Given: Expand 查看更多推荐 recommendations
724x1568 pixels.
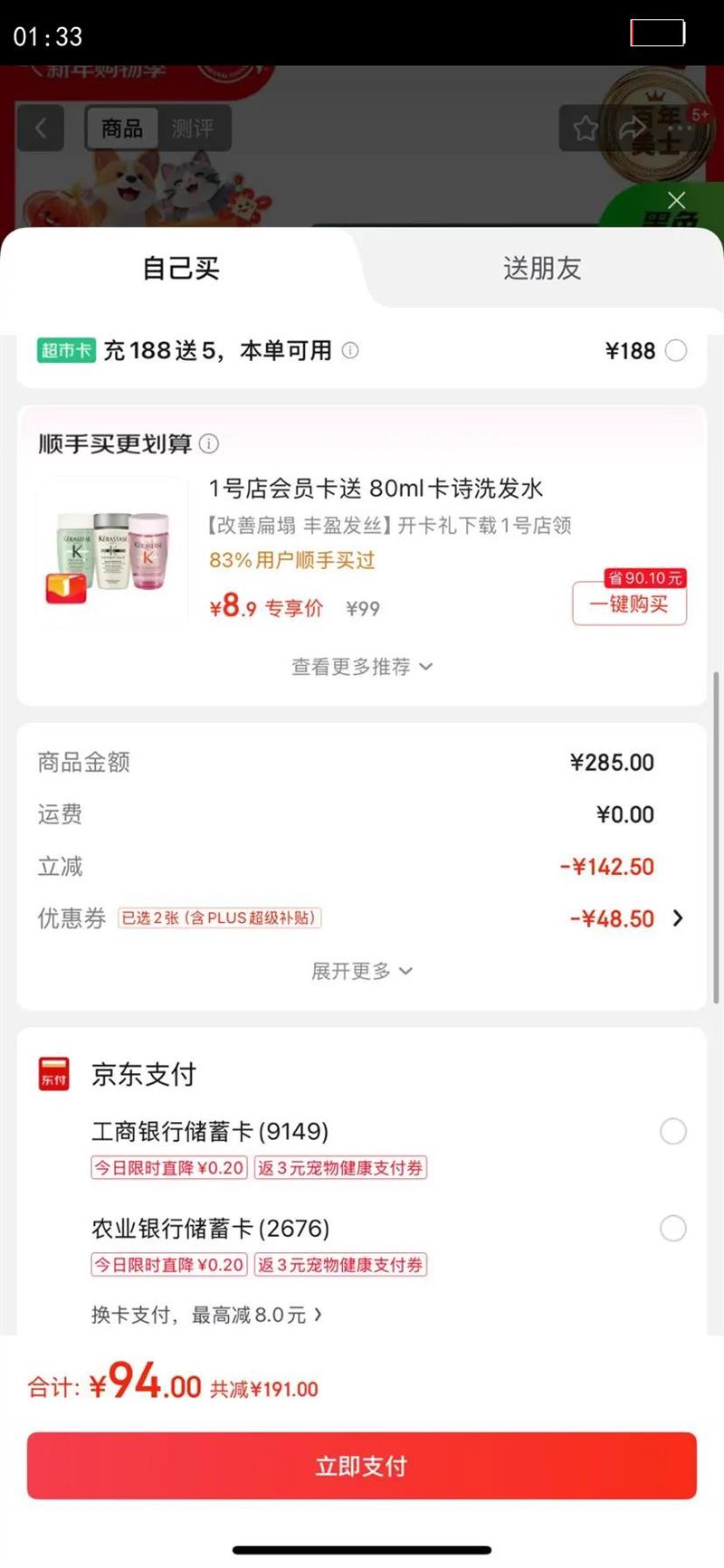Looking at the screenshot, I should pyautogui.click(x=362, y=667).
